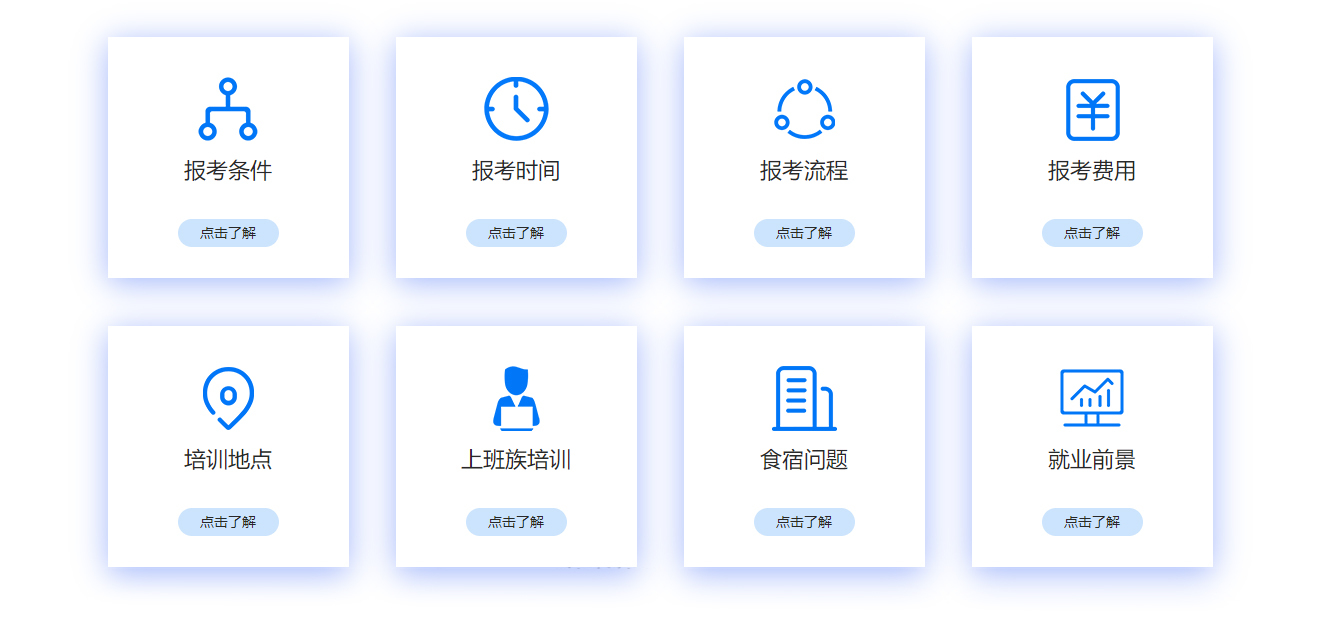Select 点击了解 under 食宿问题
The width and height of the screenshot is (1320, 627).
point(804,522)
